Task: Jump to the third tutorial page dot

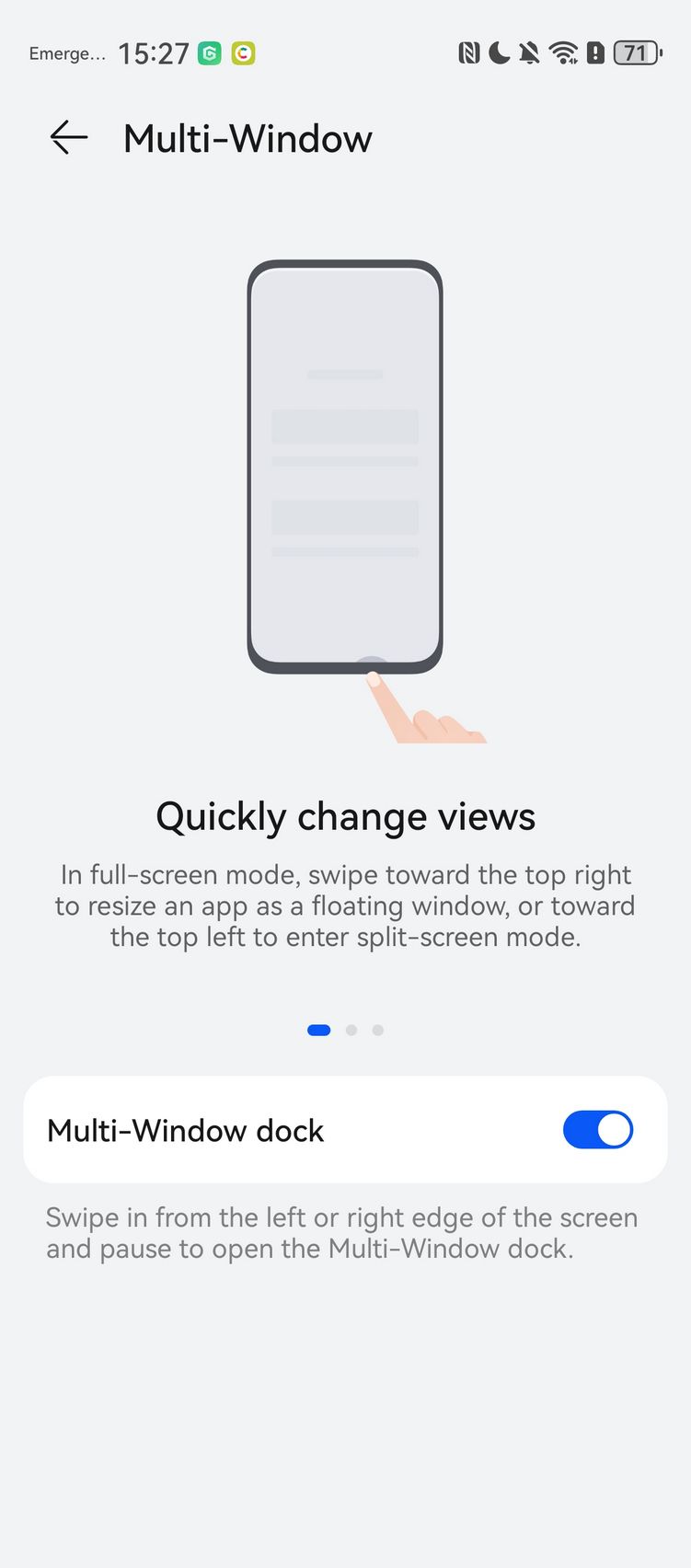Action: tap(378, 1030)
